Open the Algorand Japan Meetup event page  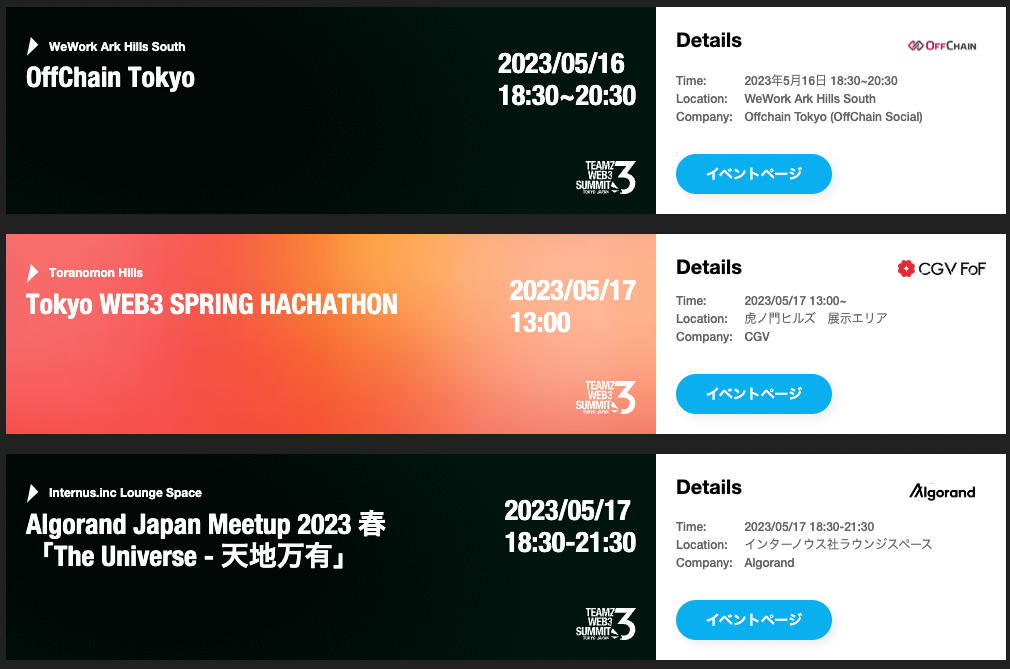coord(754,620)
